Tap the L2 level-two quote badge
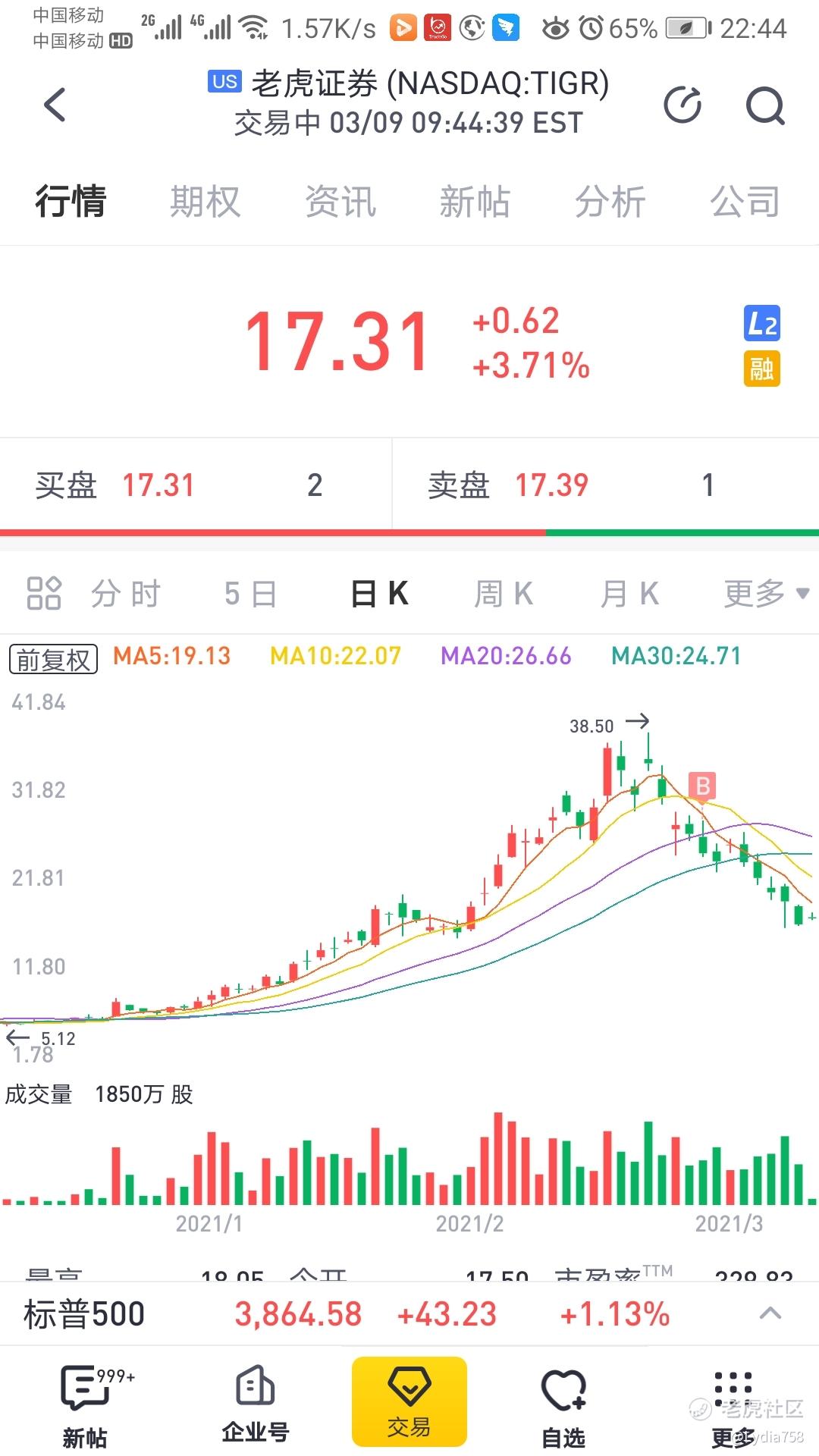Image resolution: width=819 pixels, height=1456 pixels. click(x=761, y=324)
